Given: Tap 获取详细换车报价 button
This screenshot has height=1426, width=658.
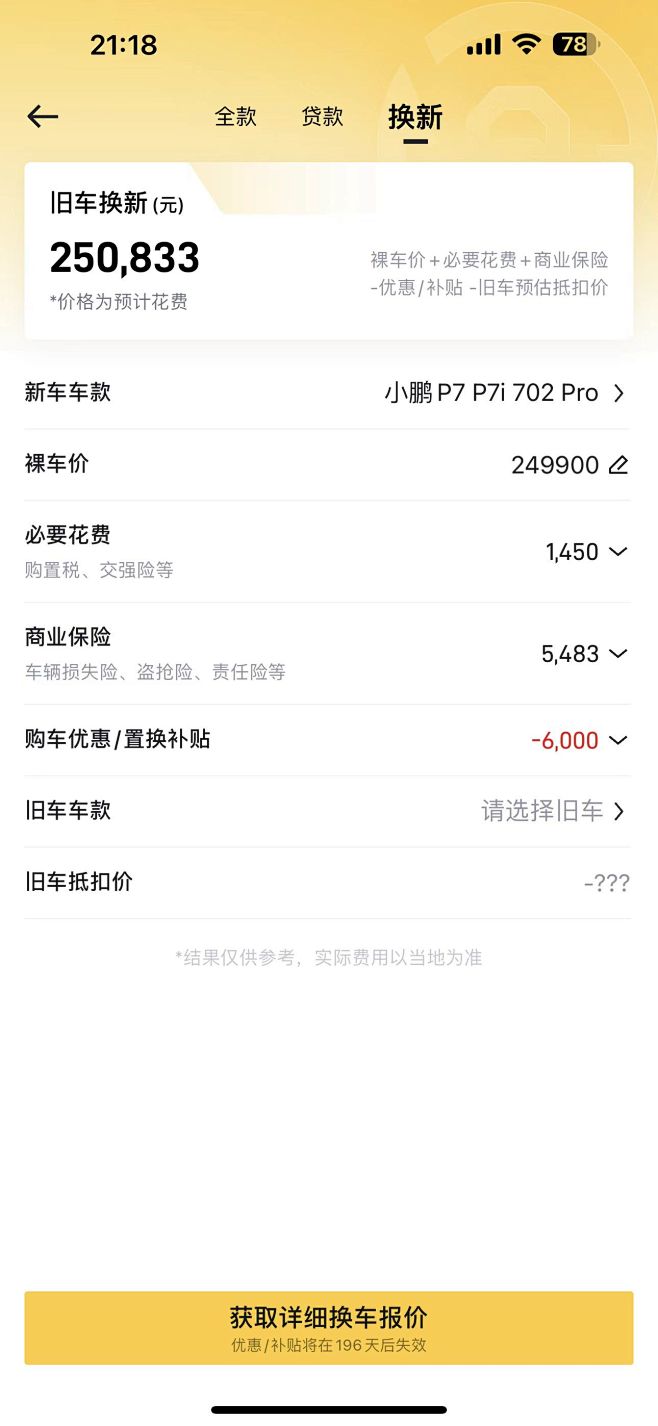Looking at the screenshot, I should tap(329, 1327).
